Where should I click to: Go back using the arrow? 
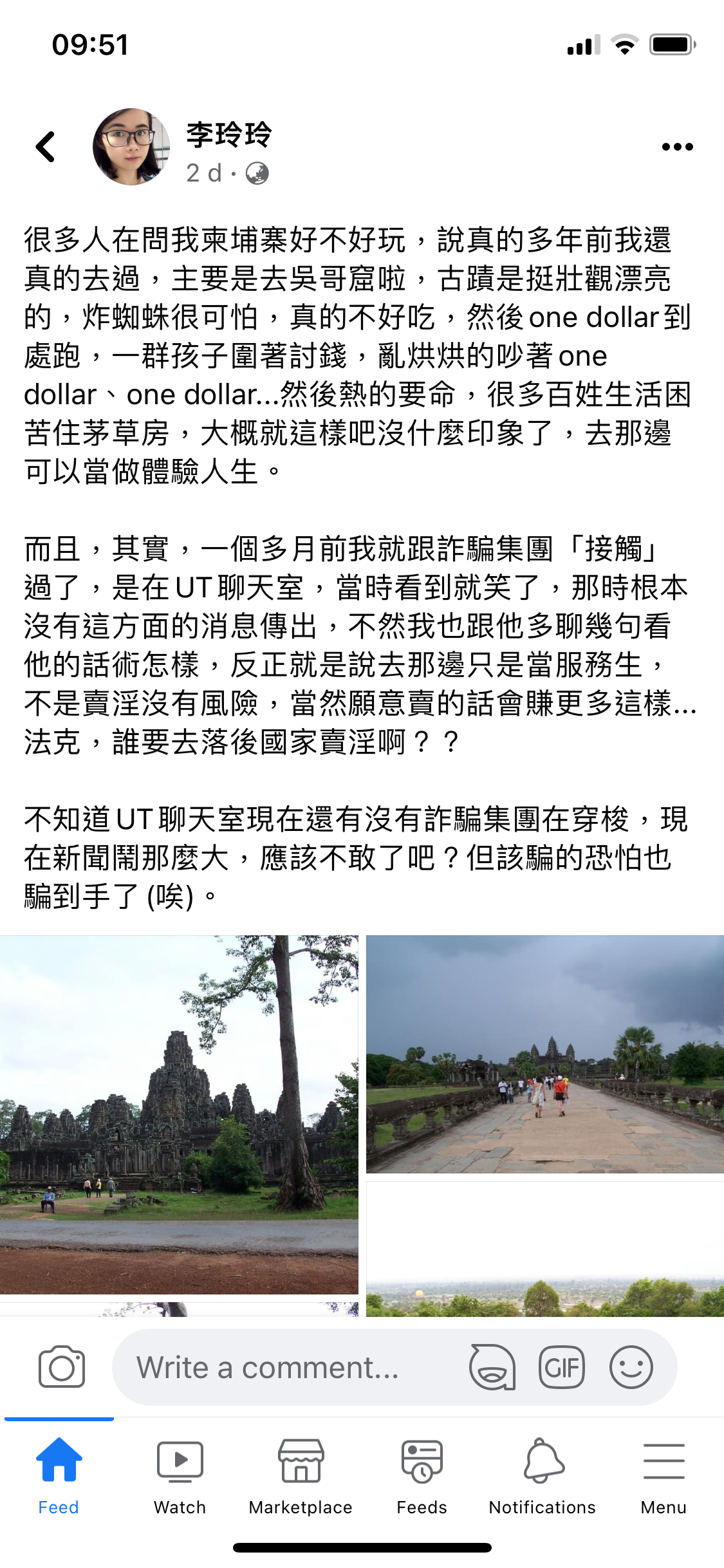(46, 147)
